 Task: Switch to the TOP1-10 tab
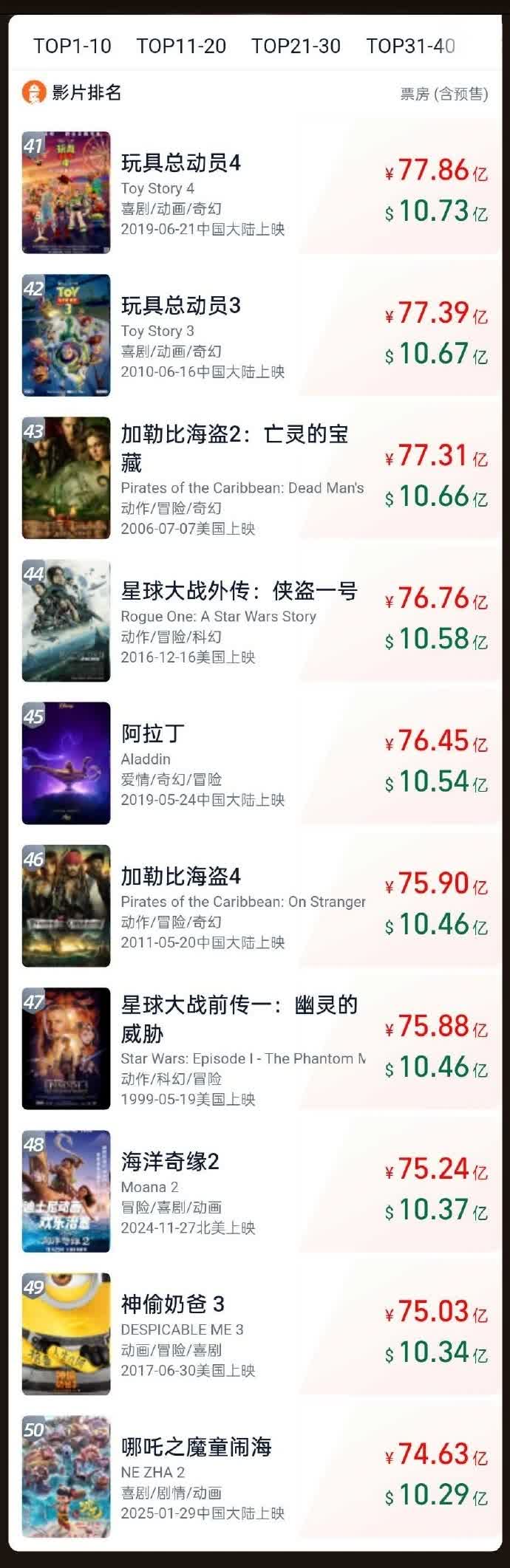coord(72,46)
